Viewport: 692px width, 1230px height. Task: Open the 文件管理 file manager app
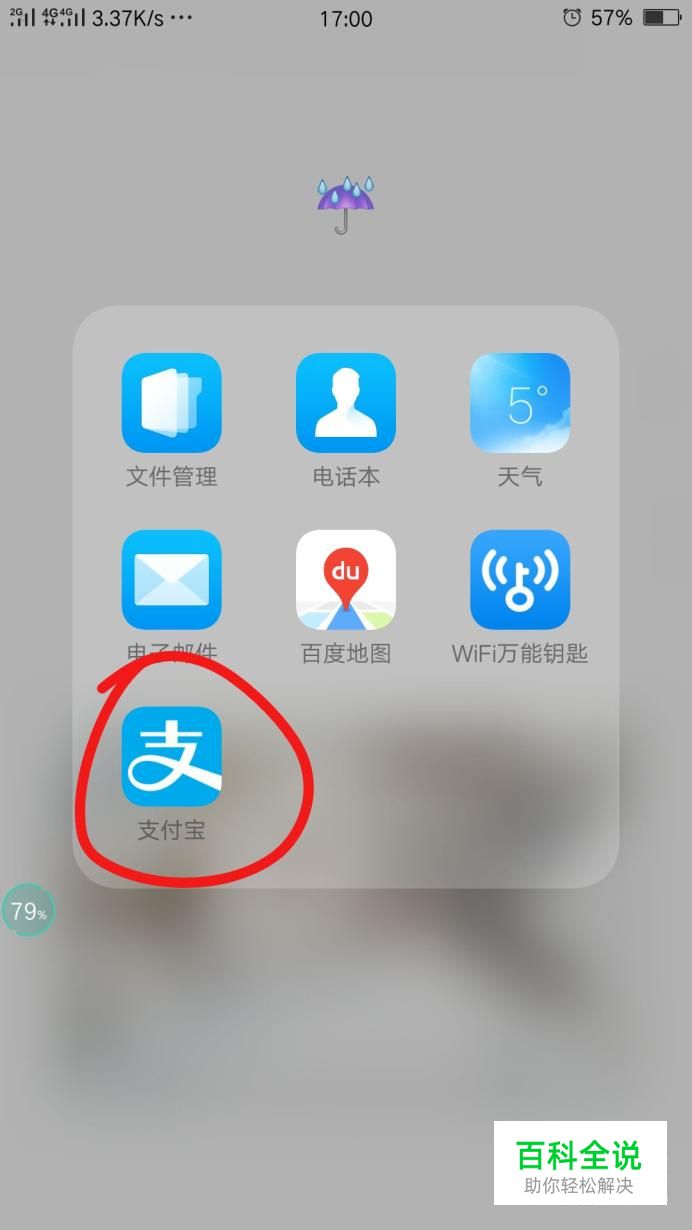pyautogui.click(x=171, y=403)
